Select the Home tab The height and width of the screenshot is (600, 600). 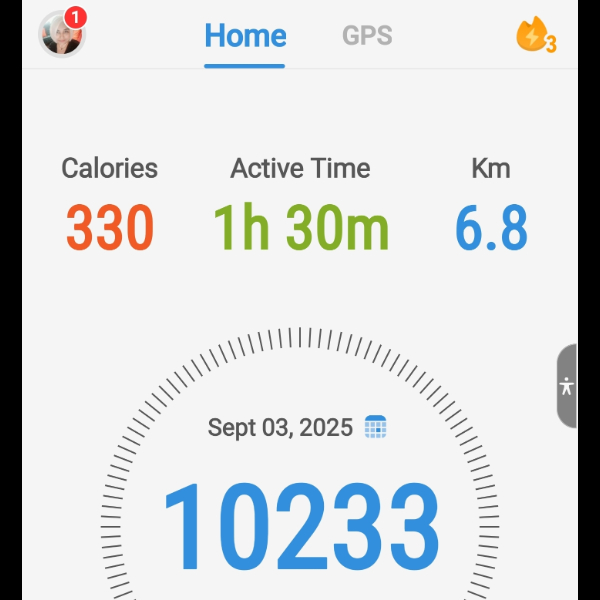(245, 37)
